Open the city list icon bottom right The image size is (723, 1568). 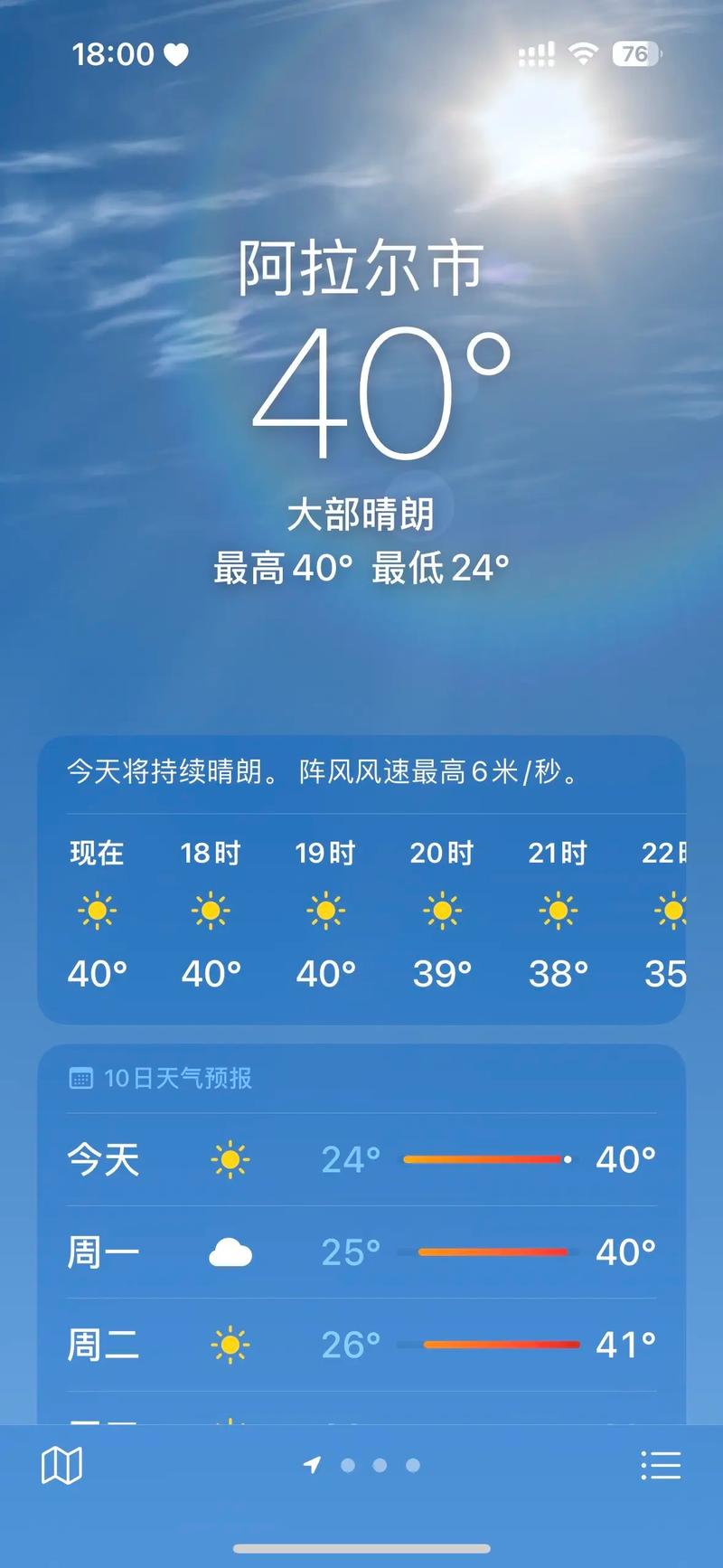662,1463
